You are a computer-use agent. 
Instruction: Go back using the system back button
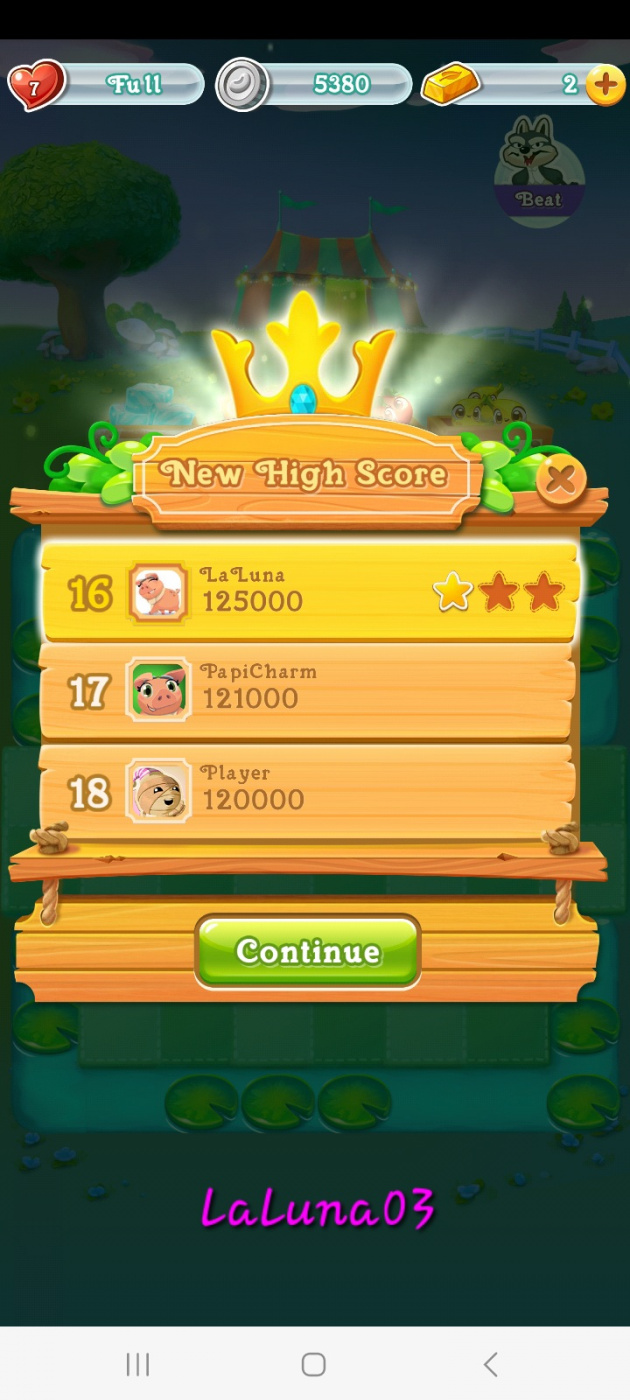(490, 1364)
